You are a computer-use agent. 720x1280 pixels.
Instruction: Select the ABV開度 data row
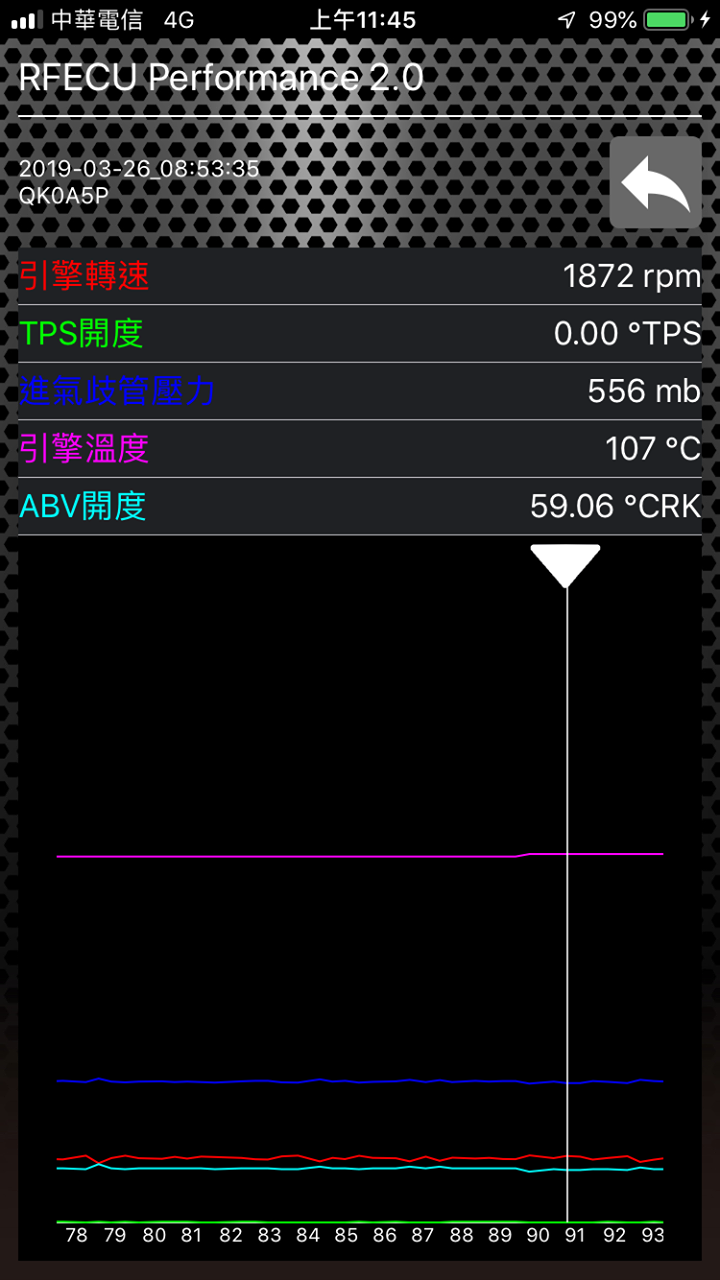(x=360, y=506)
